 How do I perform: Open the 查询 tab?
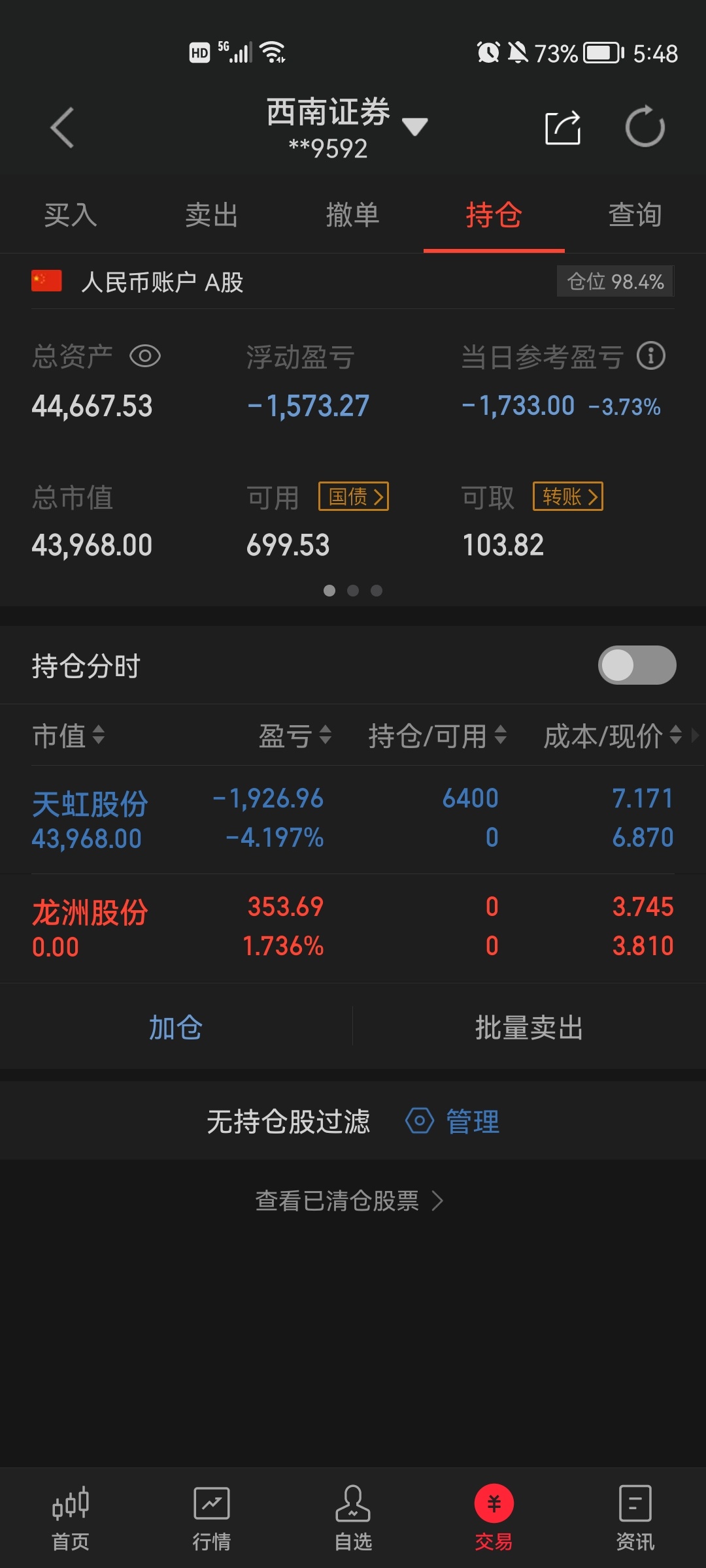pyautogui.click(x=635, y=215)
